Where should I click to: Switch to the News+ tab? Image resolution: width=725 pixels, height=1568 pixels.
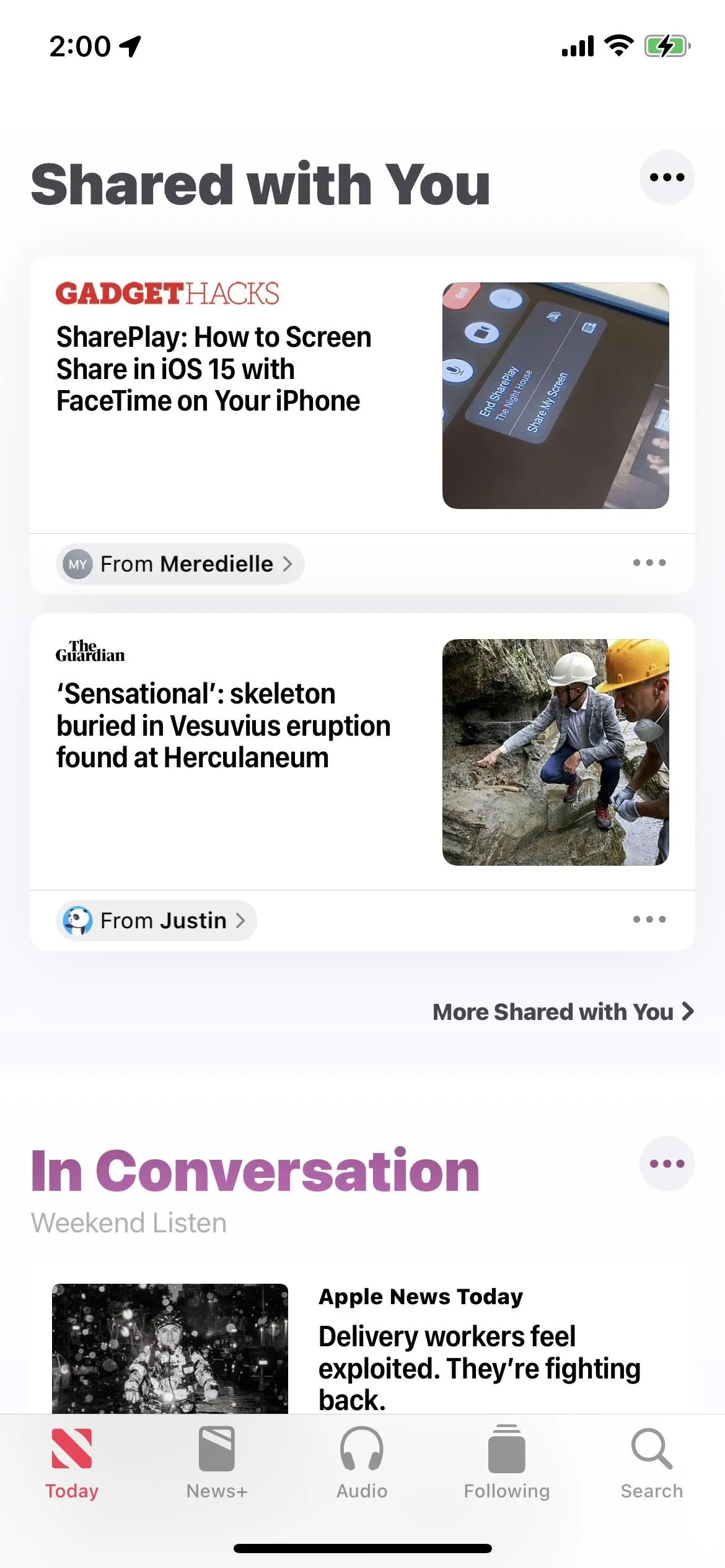coord(217,1463)
